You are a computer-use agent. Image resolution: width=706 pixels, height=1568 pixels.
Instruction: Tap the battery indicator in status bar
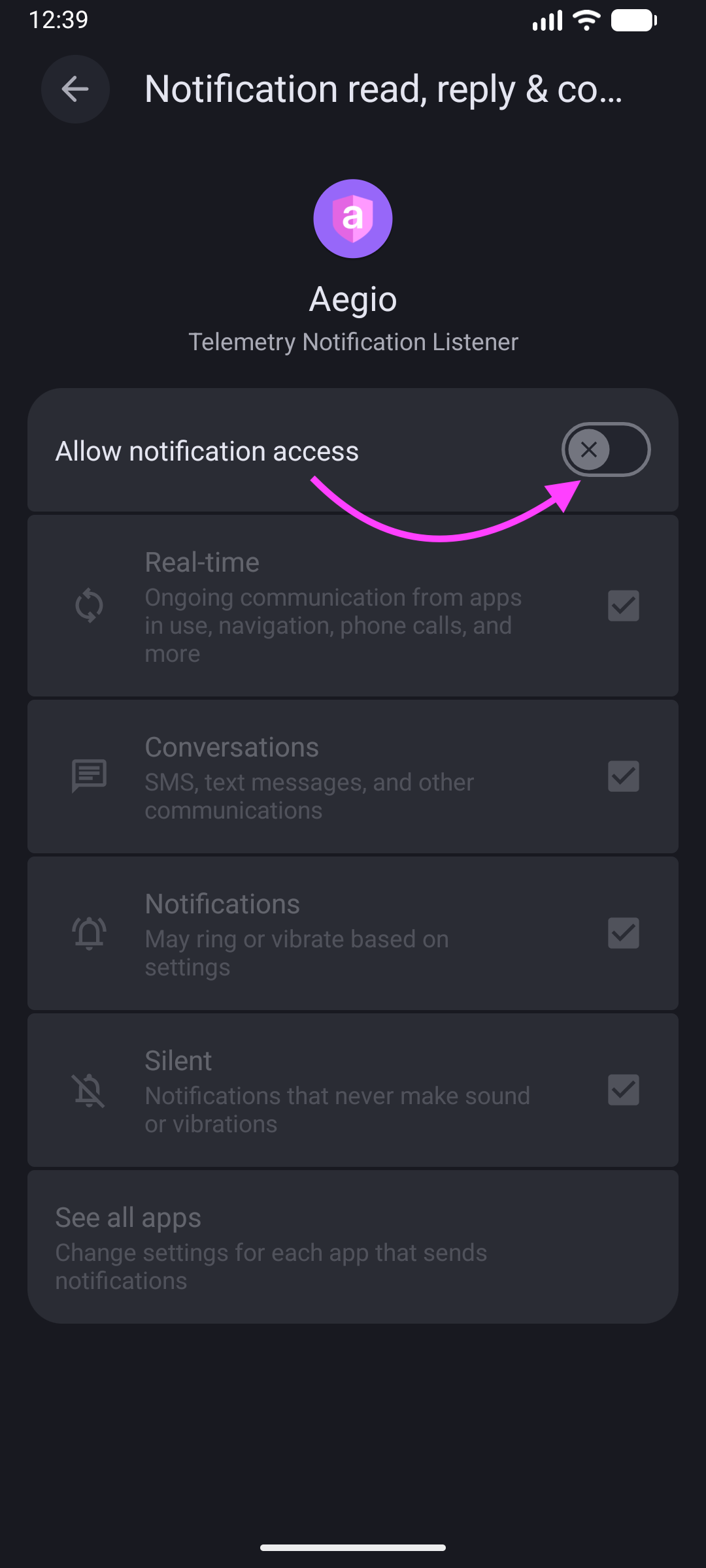(x=633, y=20)
